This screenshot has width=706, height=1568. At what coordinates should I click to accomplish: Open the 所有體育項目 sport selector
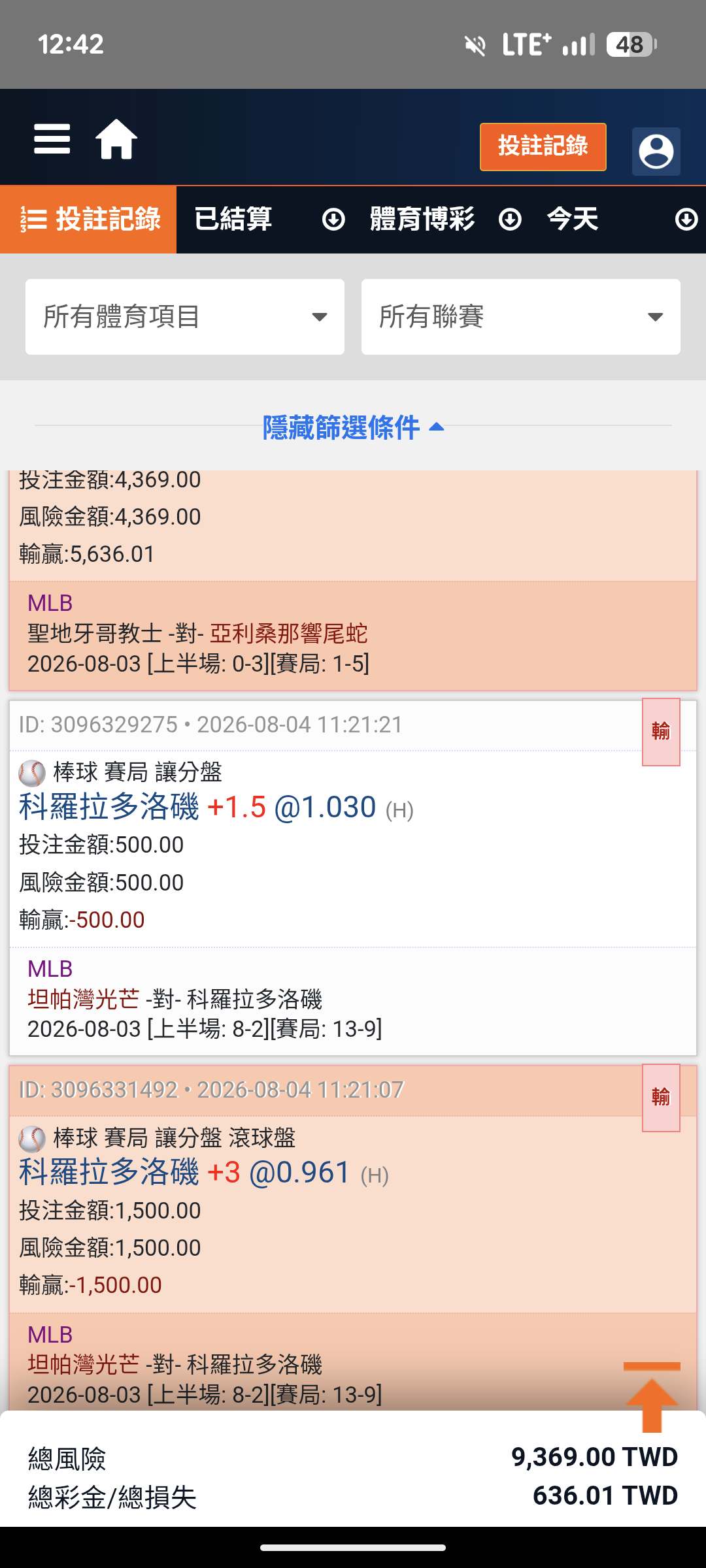[185, 317]
